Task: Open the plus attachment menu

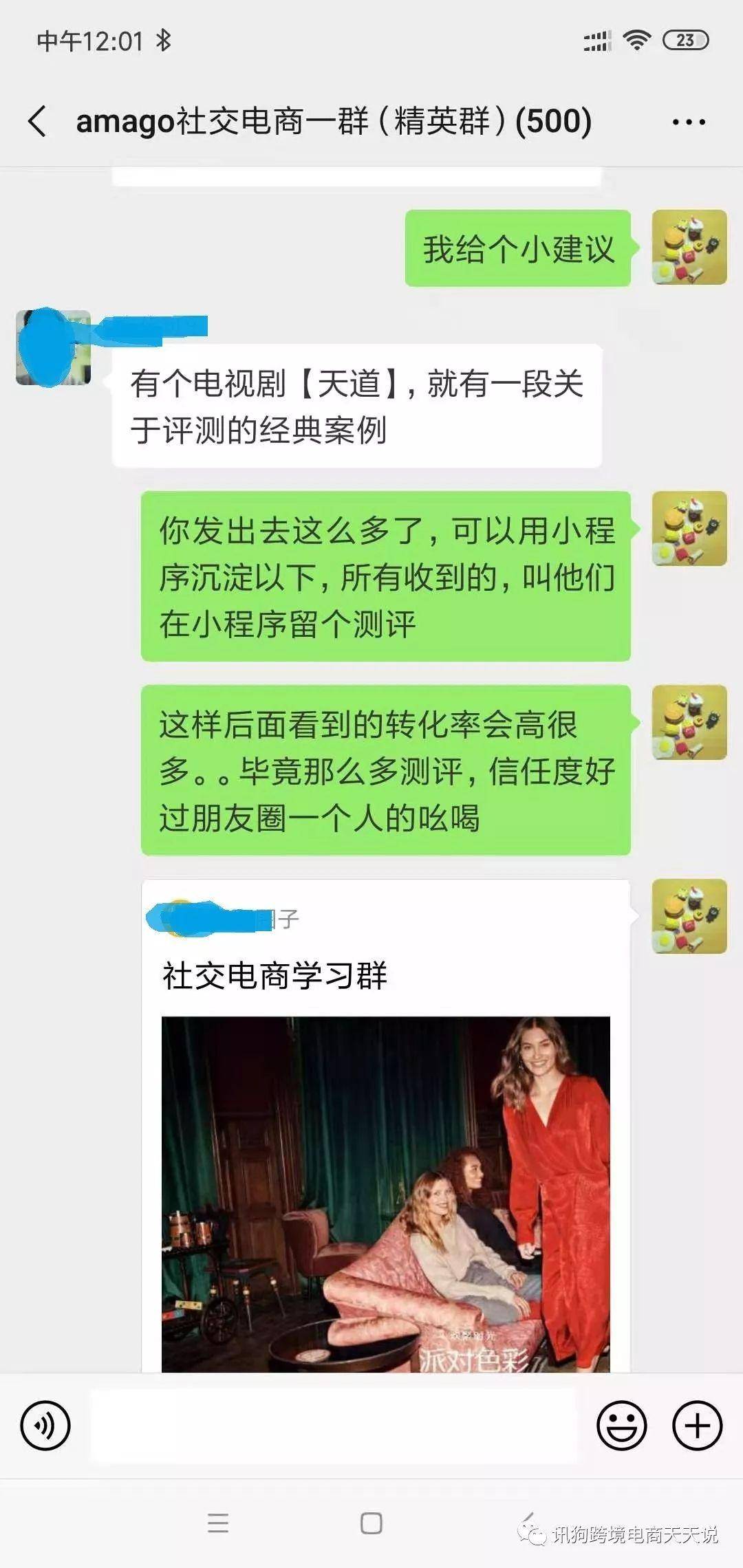Action: click(696, 1426)
